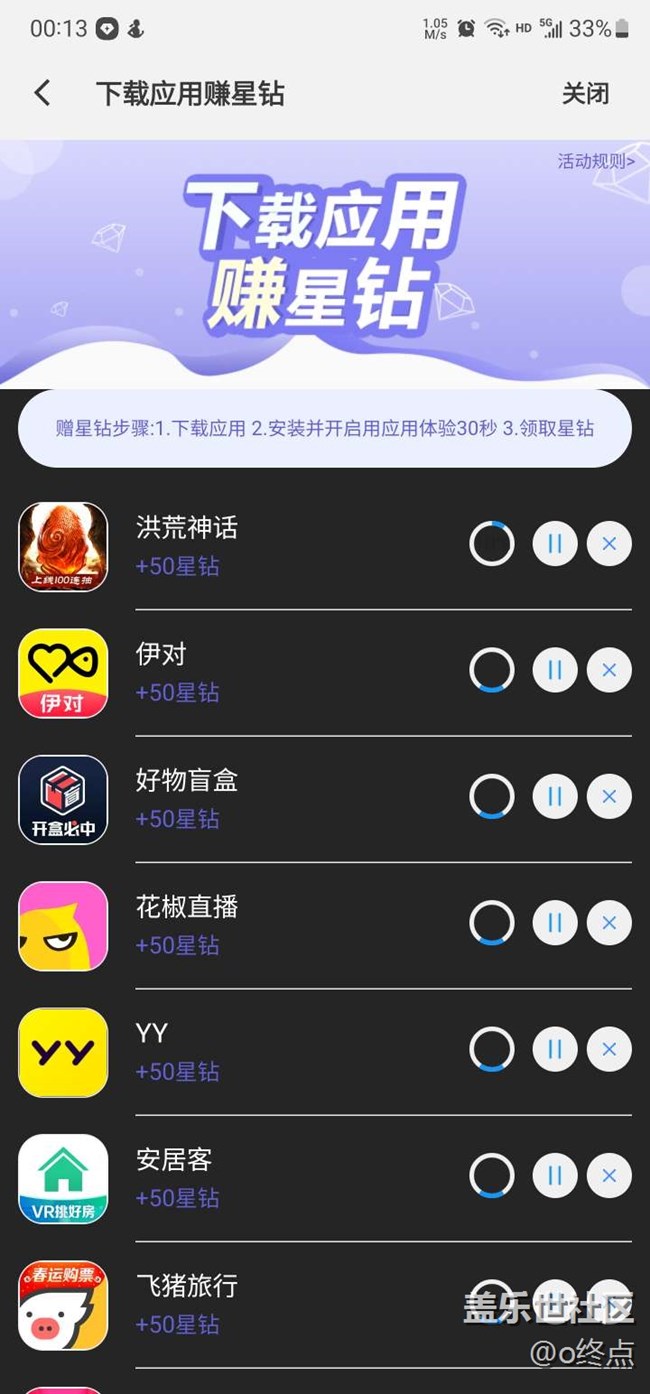Image resolution: width=650 pixels, height=1394 pixels.
Task: Cancel the 好物盲盒 download
Action: [x=609, y=797]
